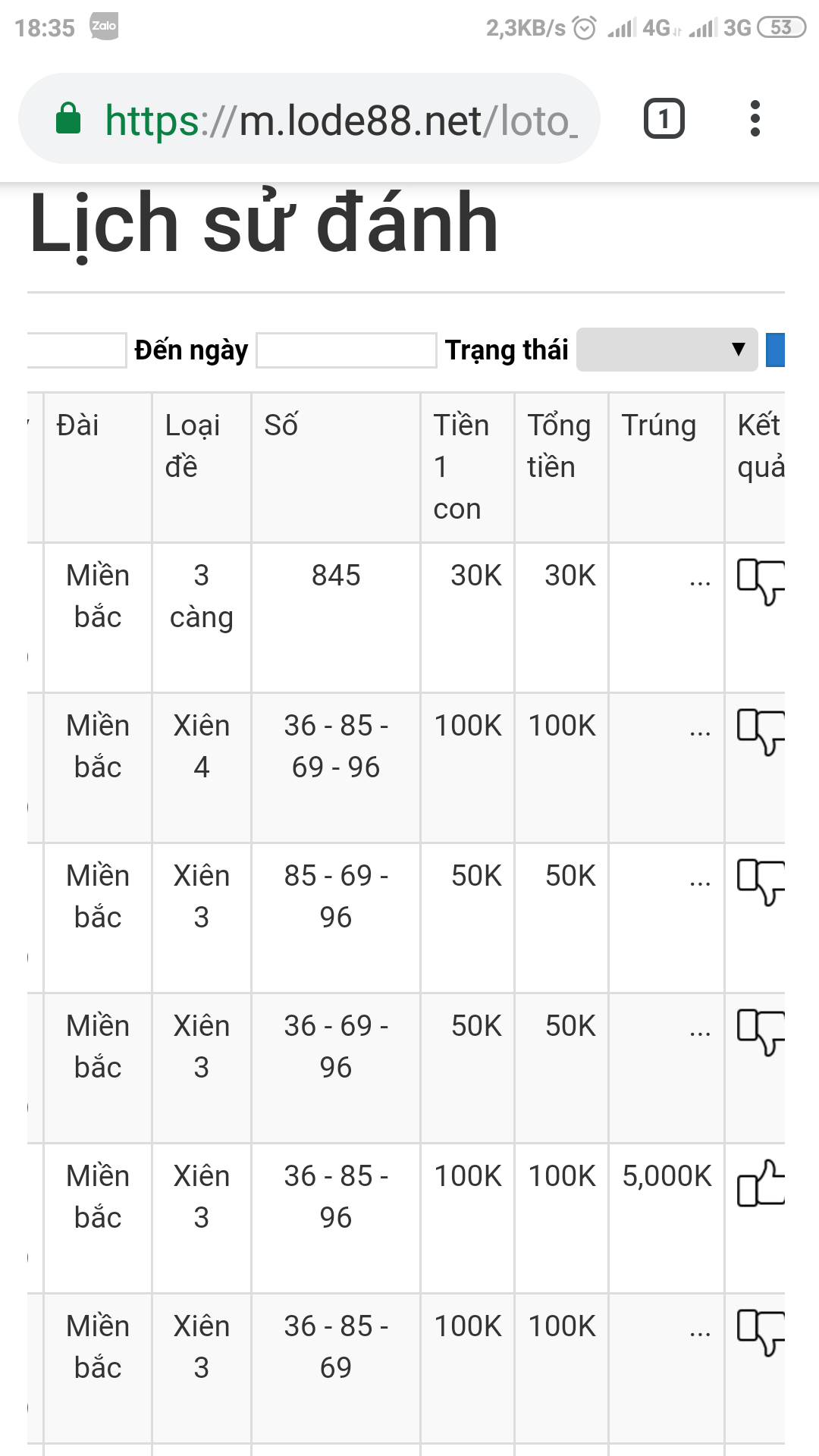This screenshot has height=1456, width=819.
Task: Expand the Trạng thái dropdown
Action: [x=667, y=350]
